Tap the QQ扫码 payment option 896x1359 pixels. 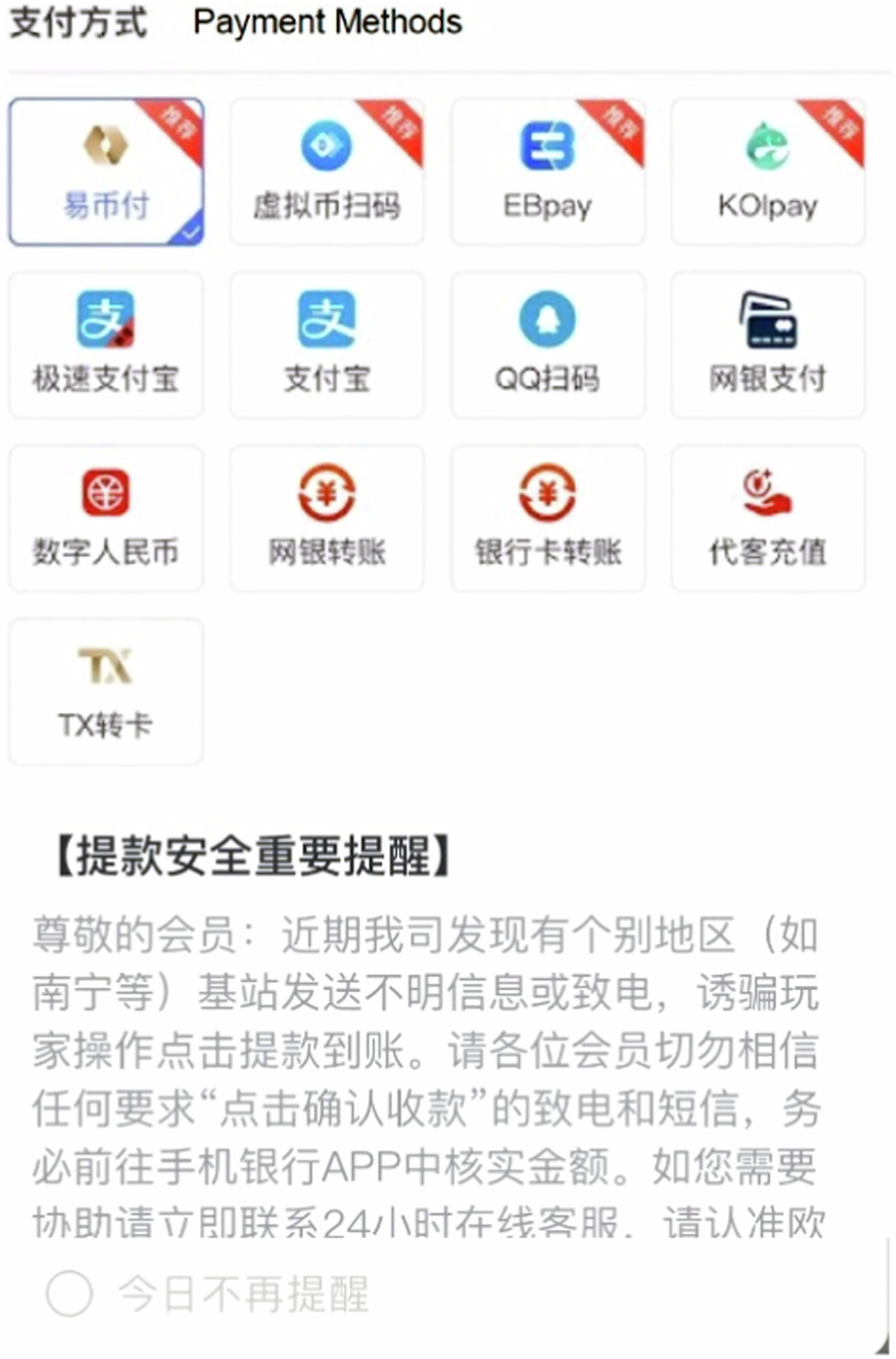click(x=547, y=345)
